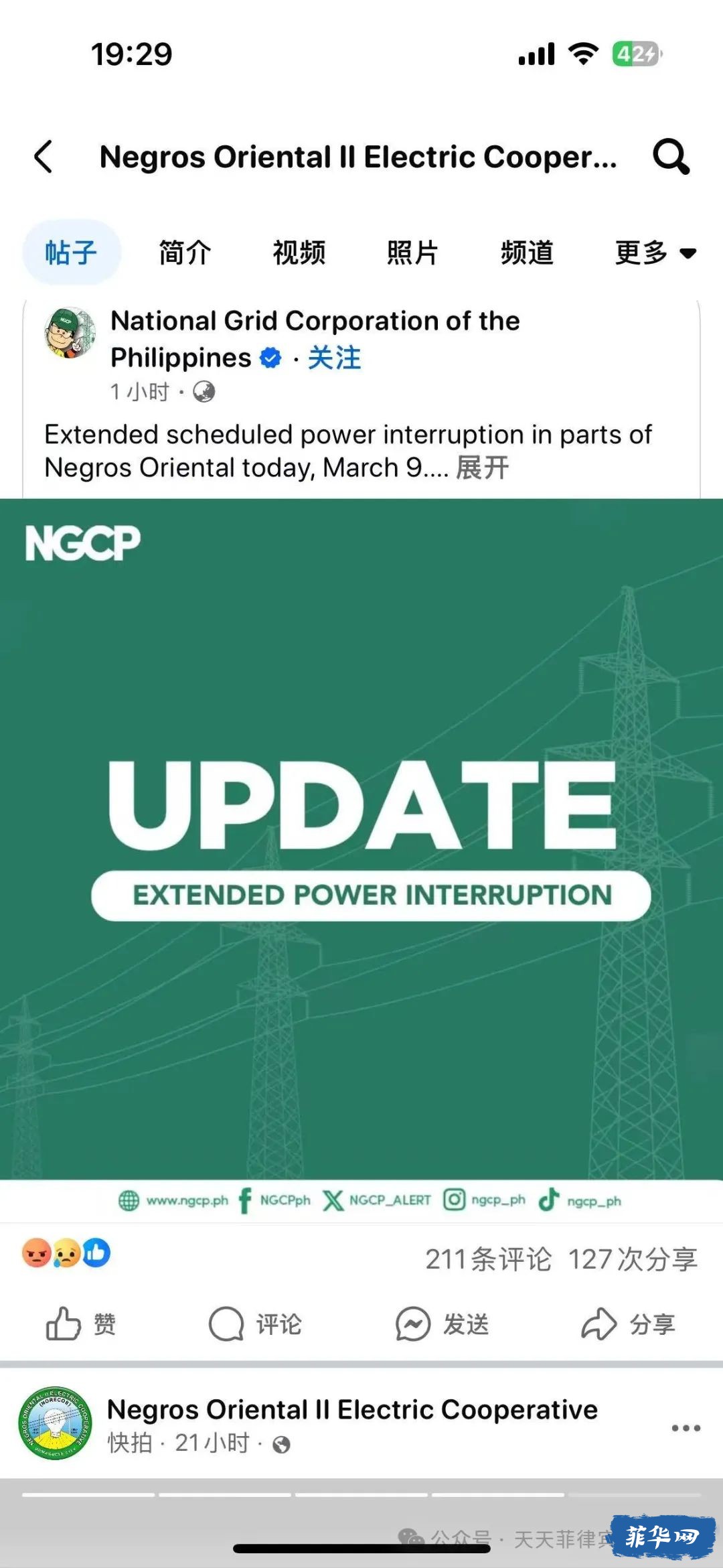
Task: Open National Grid Corporation profile picture
Action: [x=70, y=333]
